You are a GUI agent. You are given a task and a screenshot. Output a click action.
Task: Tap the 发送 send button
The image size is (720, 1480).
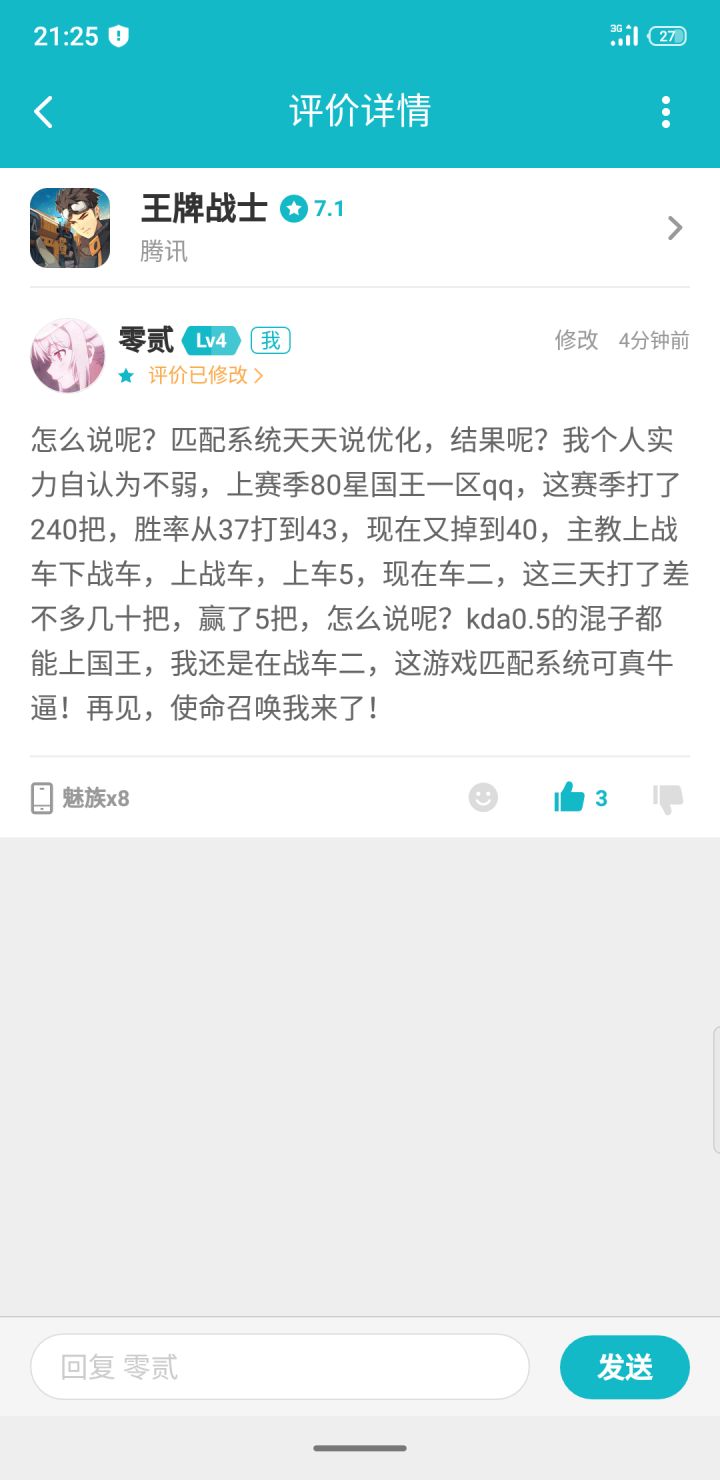[x=625, y=1367]
